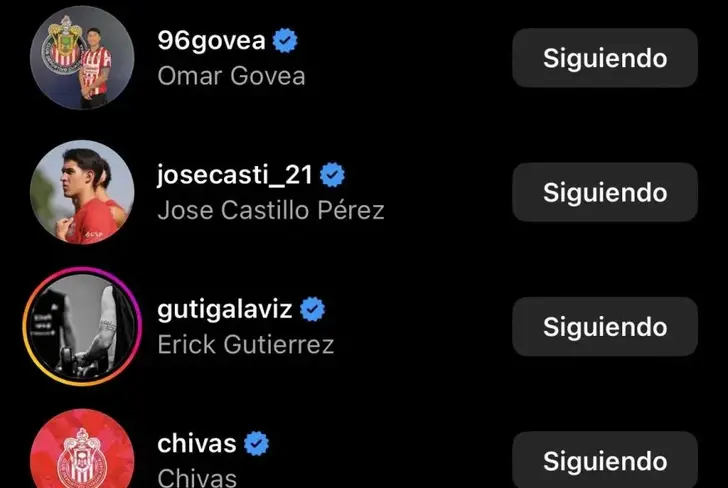Unfollow josecasti_21 via Siguiendo button
728x488 pixels.
tap(604, 192)
